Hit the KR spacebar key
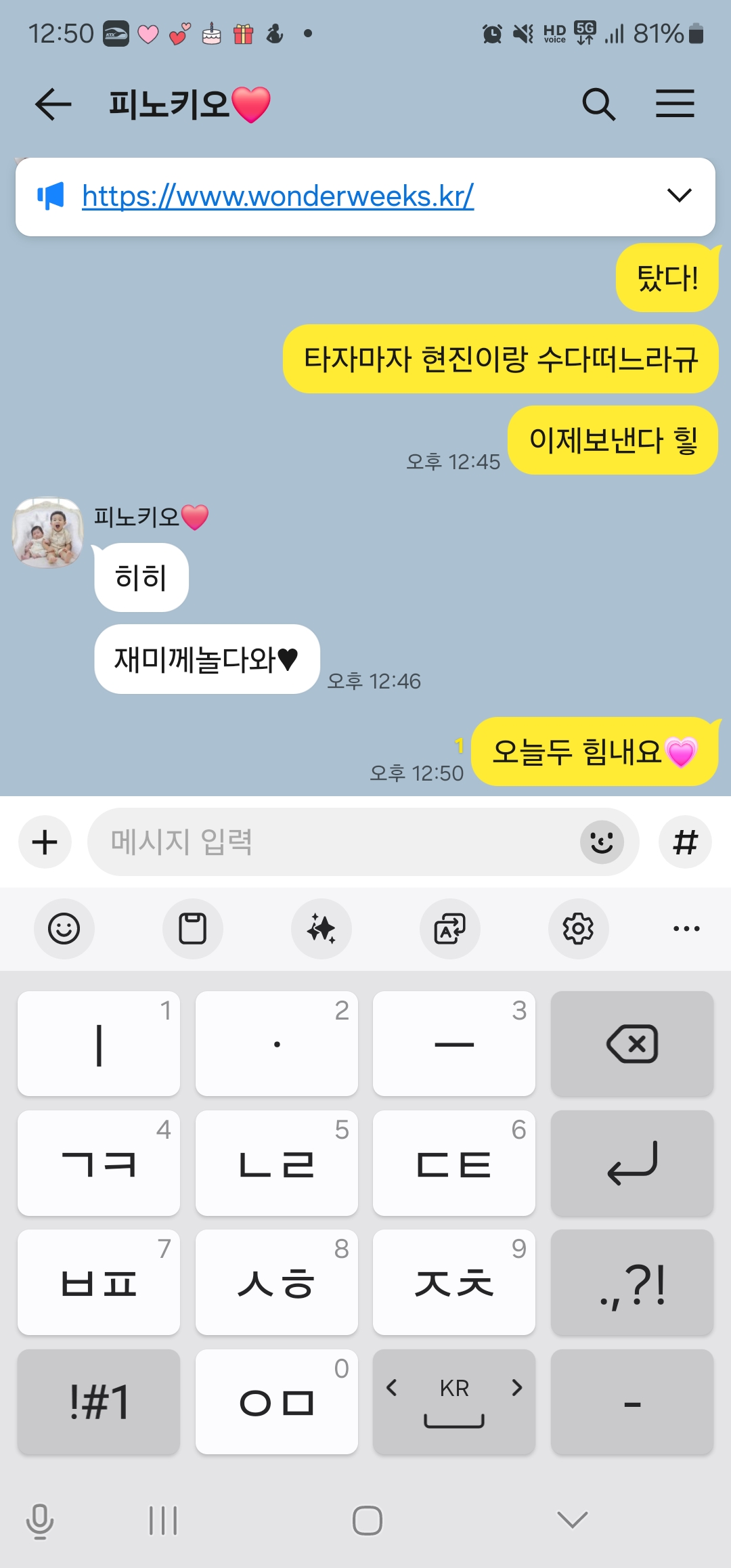Viewport: 731px width, 1568px height. (x=454, y=1402)
